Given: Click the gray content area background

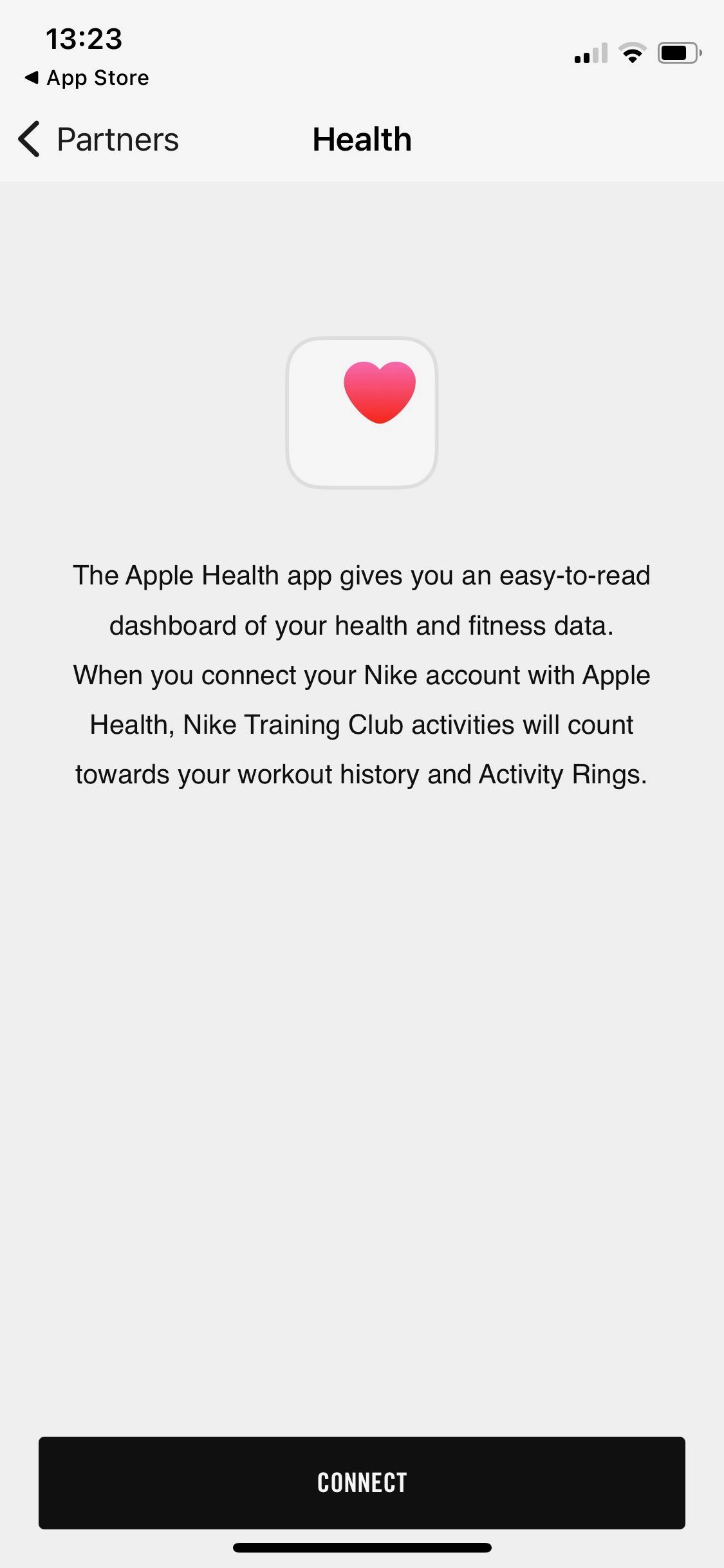Looking at the screenshot, I should 362,1030.
